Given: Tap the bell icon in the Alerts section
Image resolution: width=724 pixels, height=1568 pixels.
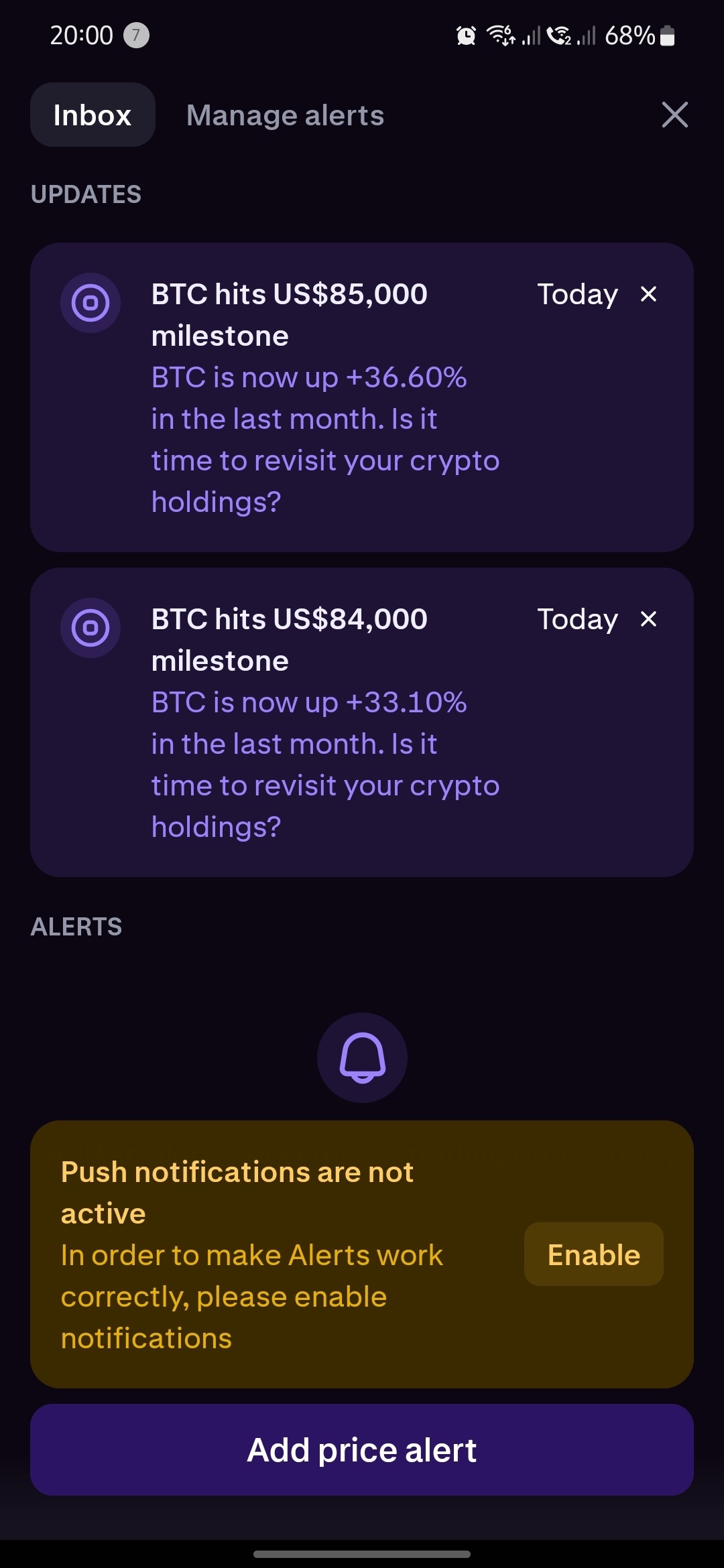Looking at the screenshot, I should 362,1057.
